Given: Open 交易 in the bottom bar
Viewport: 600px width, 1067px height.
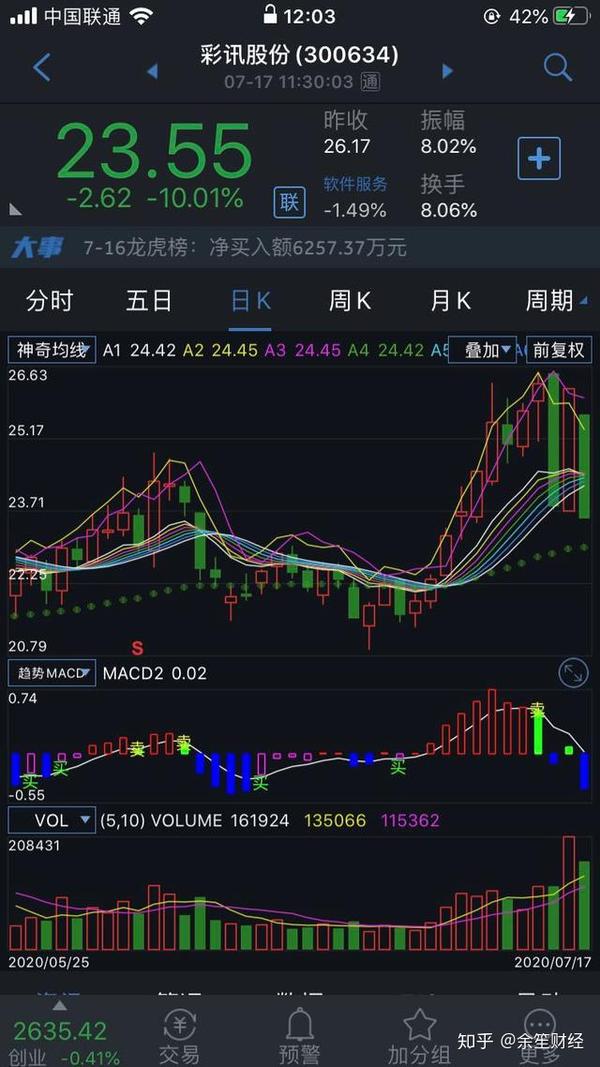Looking at the screenshot, I should click(179, 1036).
